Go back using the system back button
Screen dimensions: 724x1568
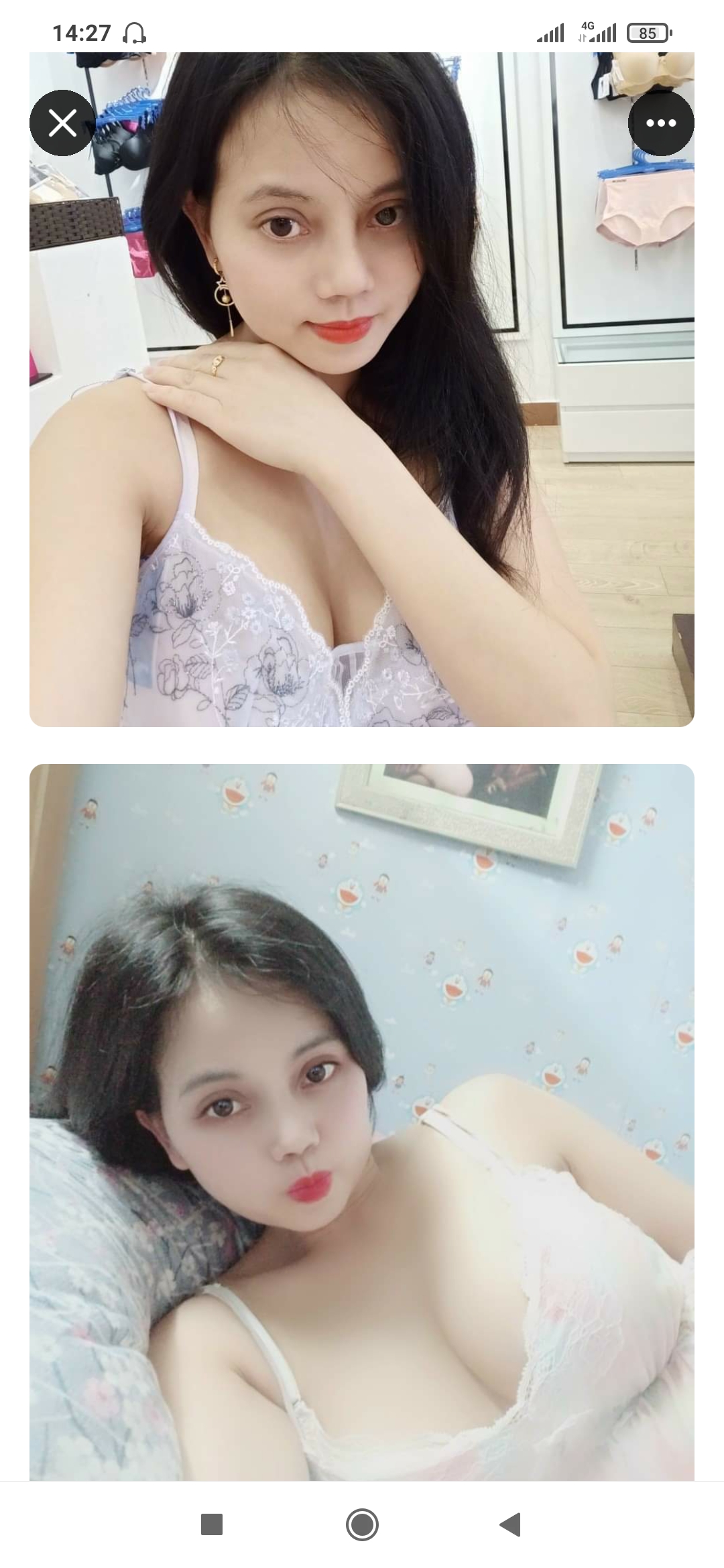pos(511,1524)
